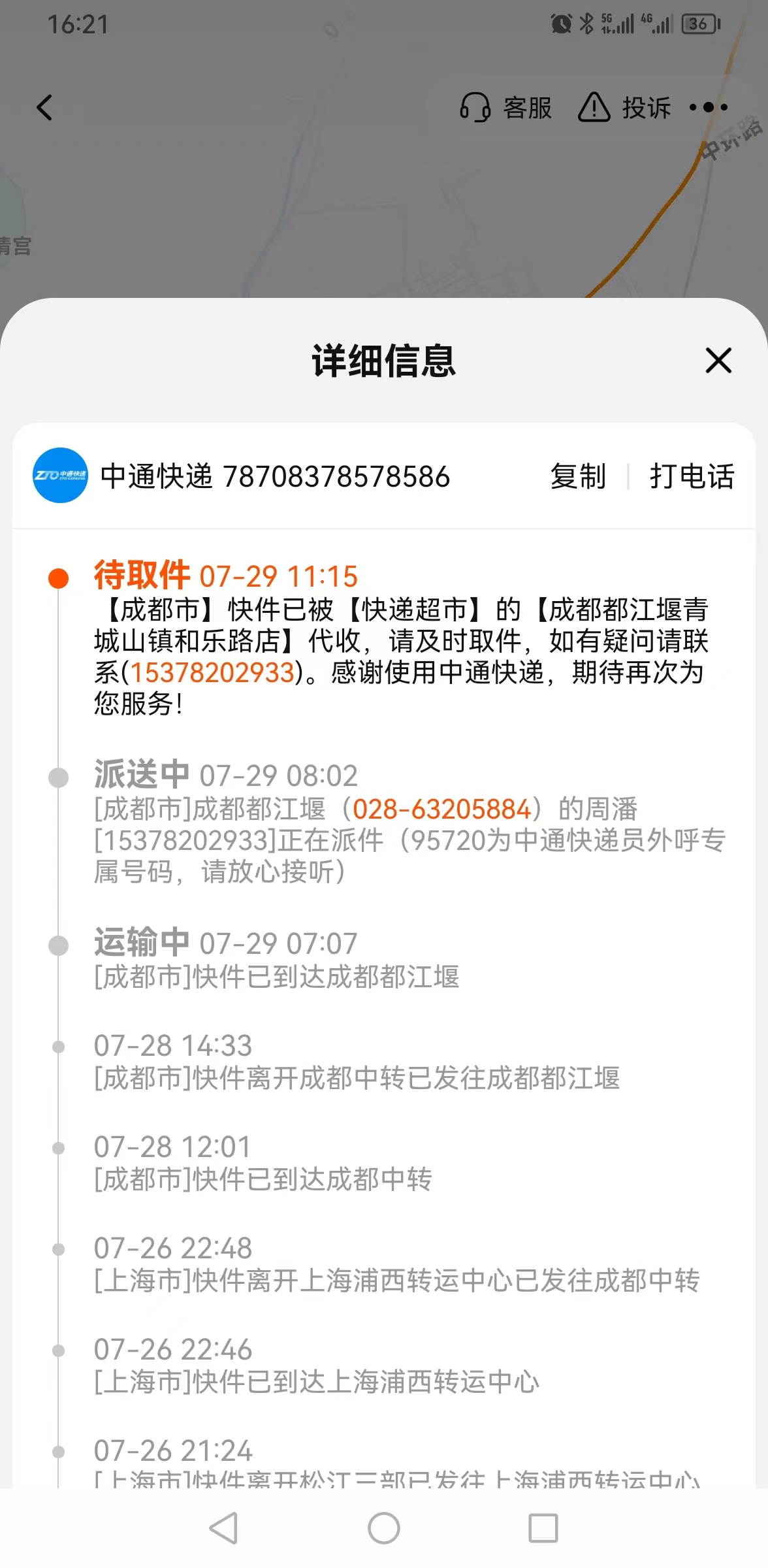Tap the system home button
Viewport: 768px width, 1568px height.
click(384, 1528)
